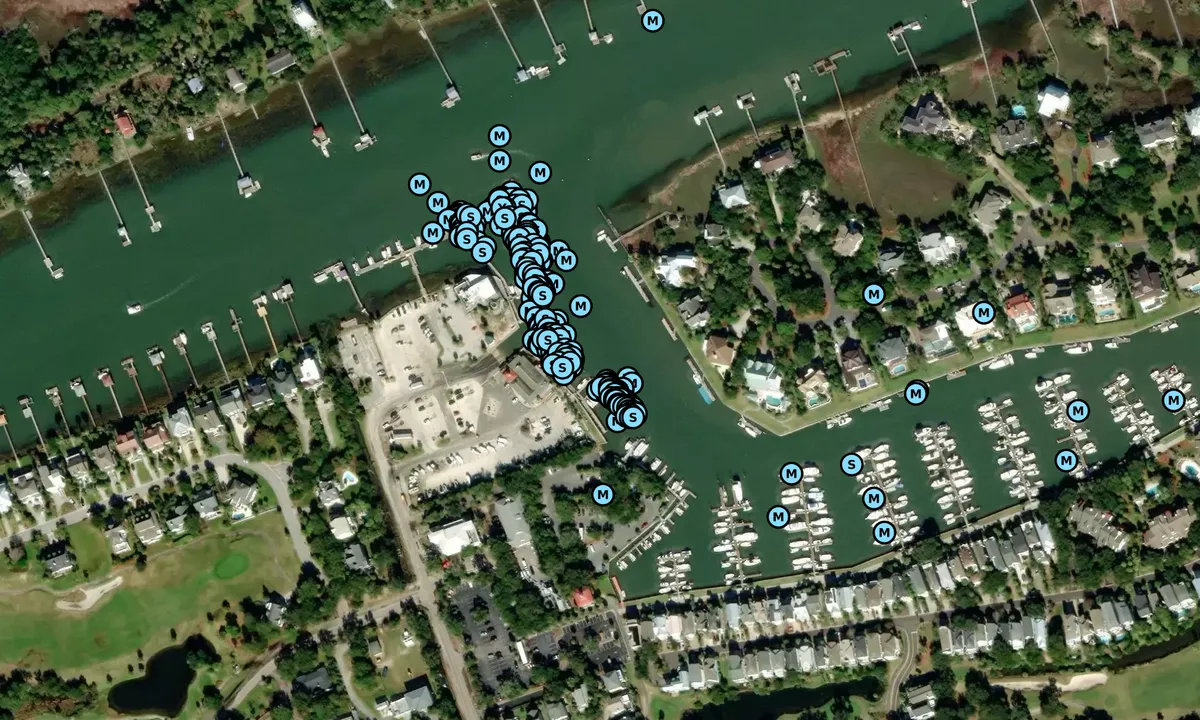Tap the M marker near the channel's northern docks
Image resolution: width=1200 pixels, height=720 pixels.
pyautogui.click(x=652, y=20)
